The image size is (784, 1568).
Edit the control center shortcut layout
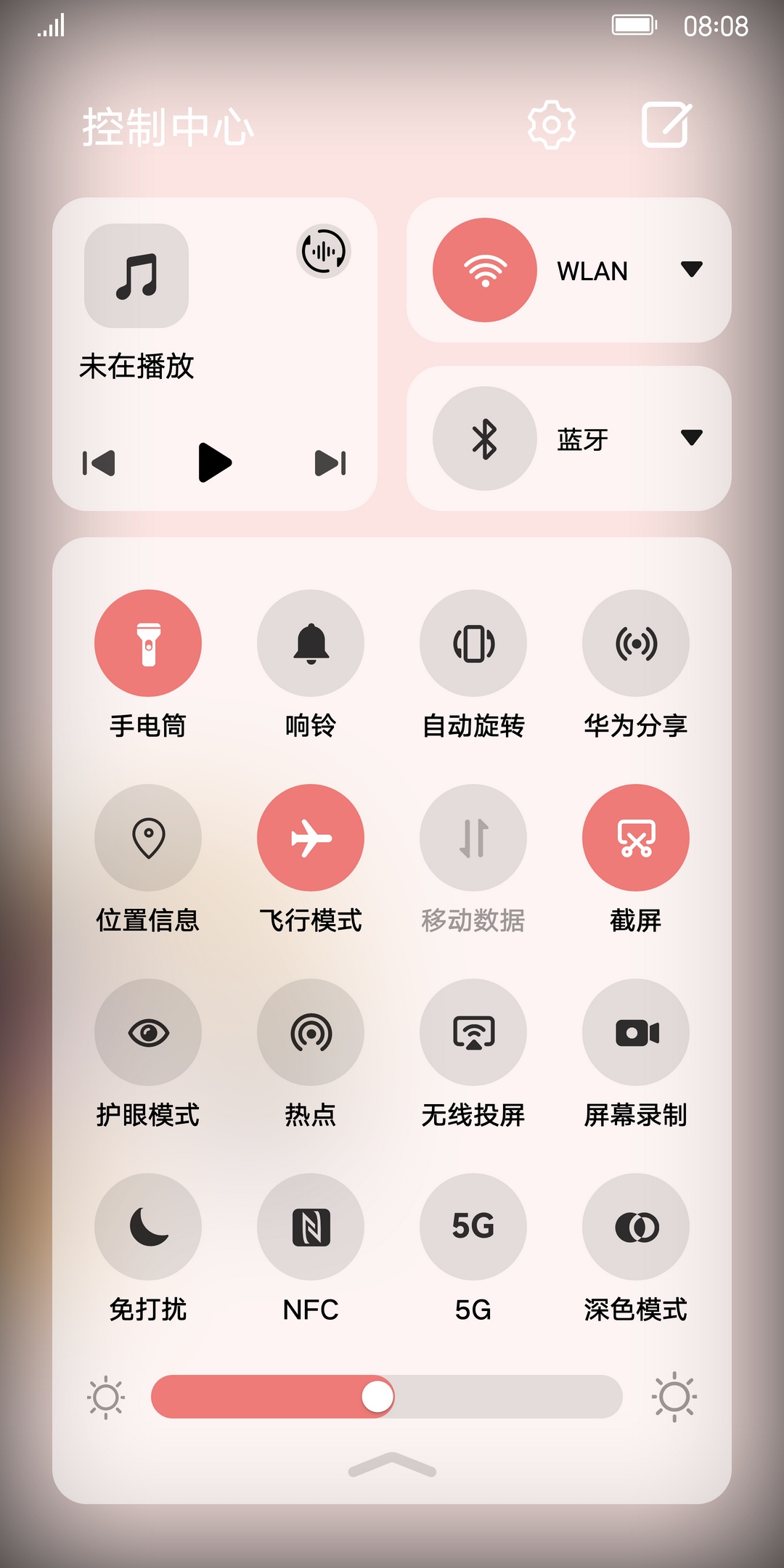click(666, 126)
